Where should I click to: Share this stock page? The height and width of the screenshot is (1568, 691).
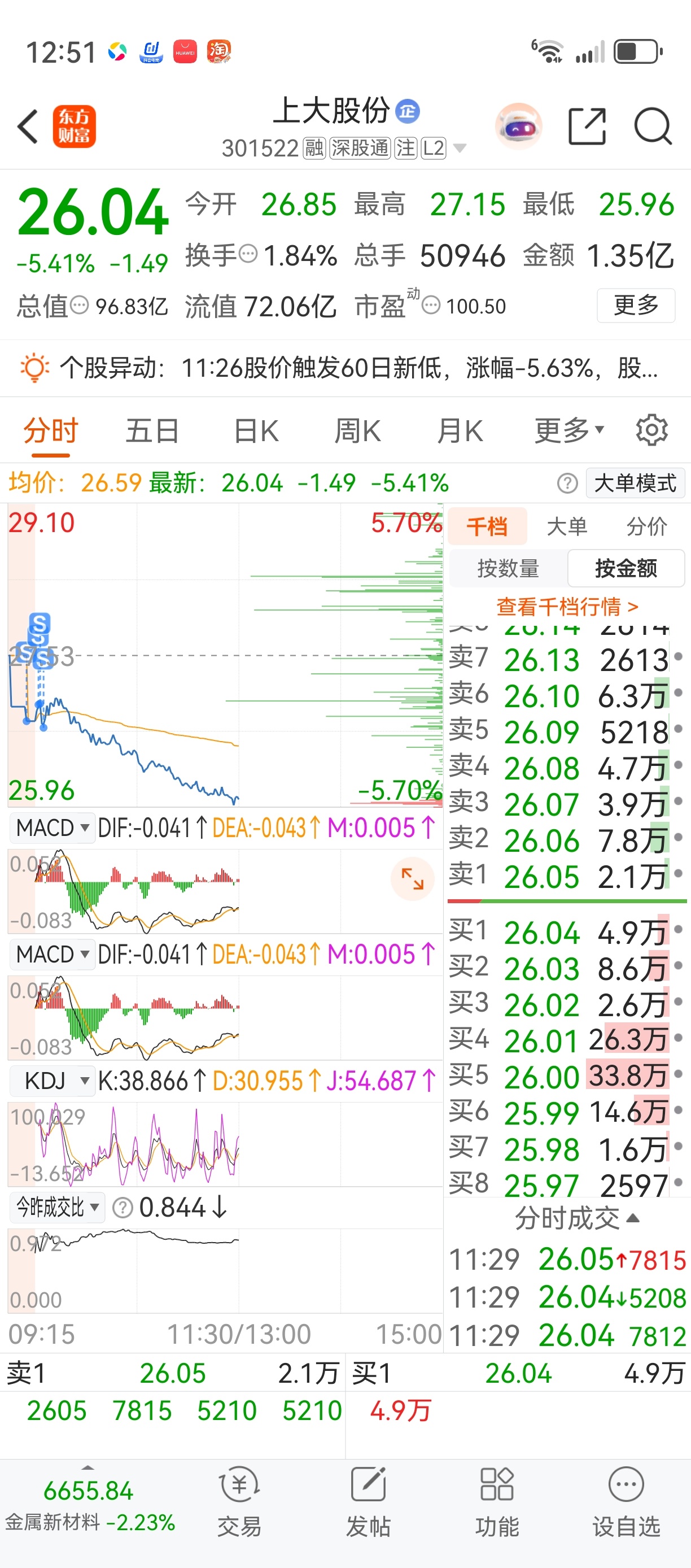587,127
